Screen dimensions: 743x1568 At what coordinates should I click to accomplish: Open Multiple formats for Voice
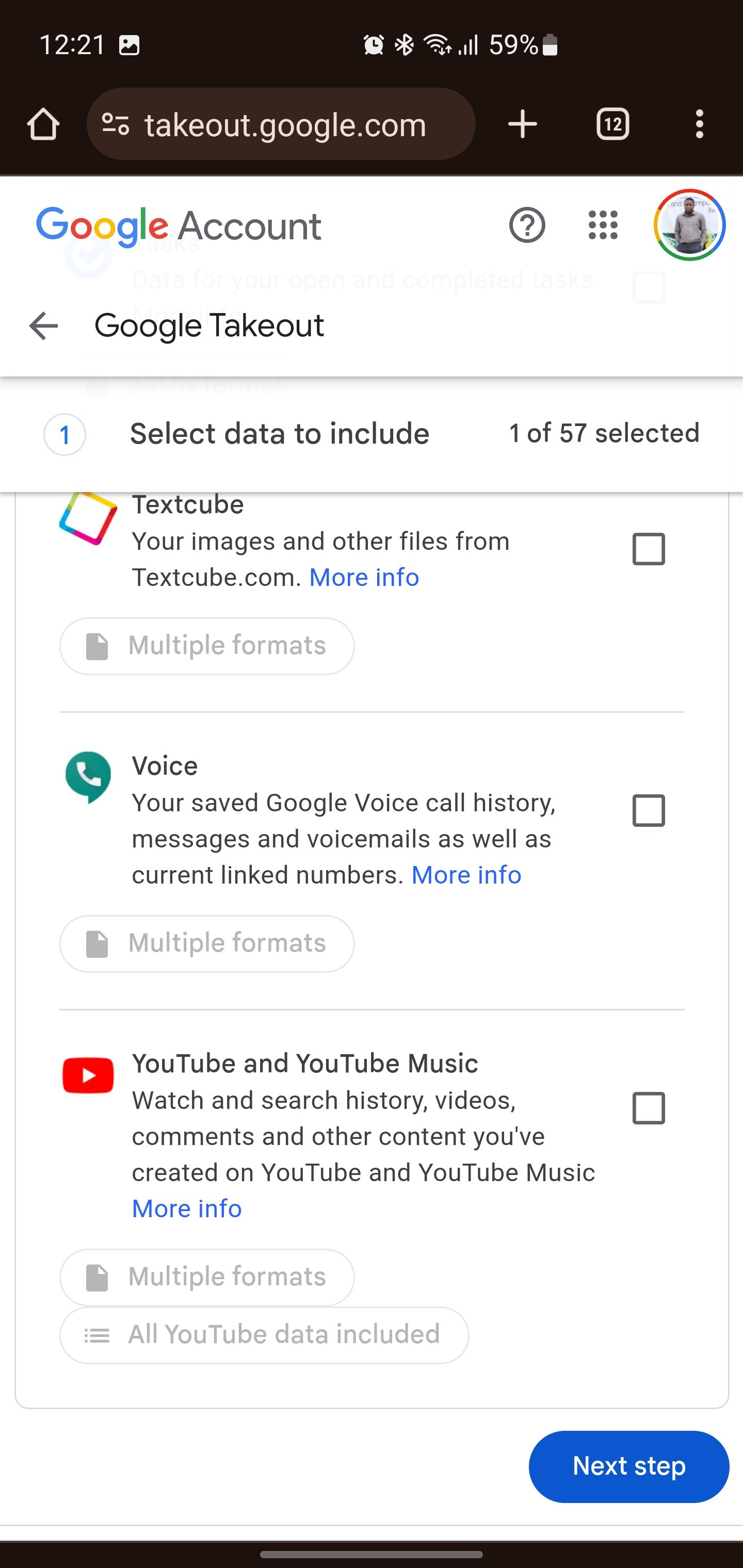pos(206,943)
